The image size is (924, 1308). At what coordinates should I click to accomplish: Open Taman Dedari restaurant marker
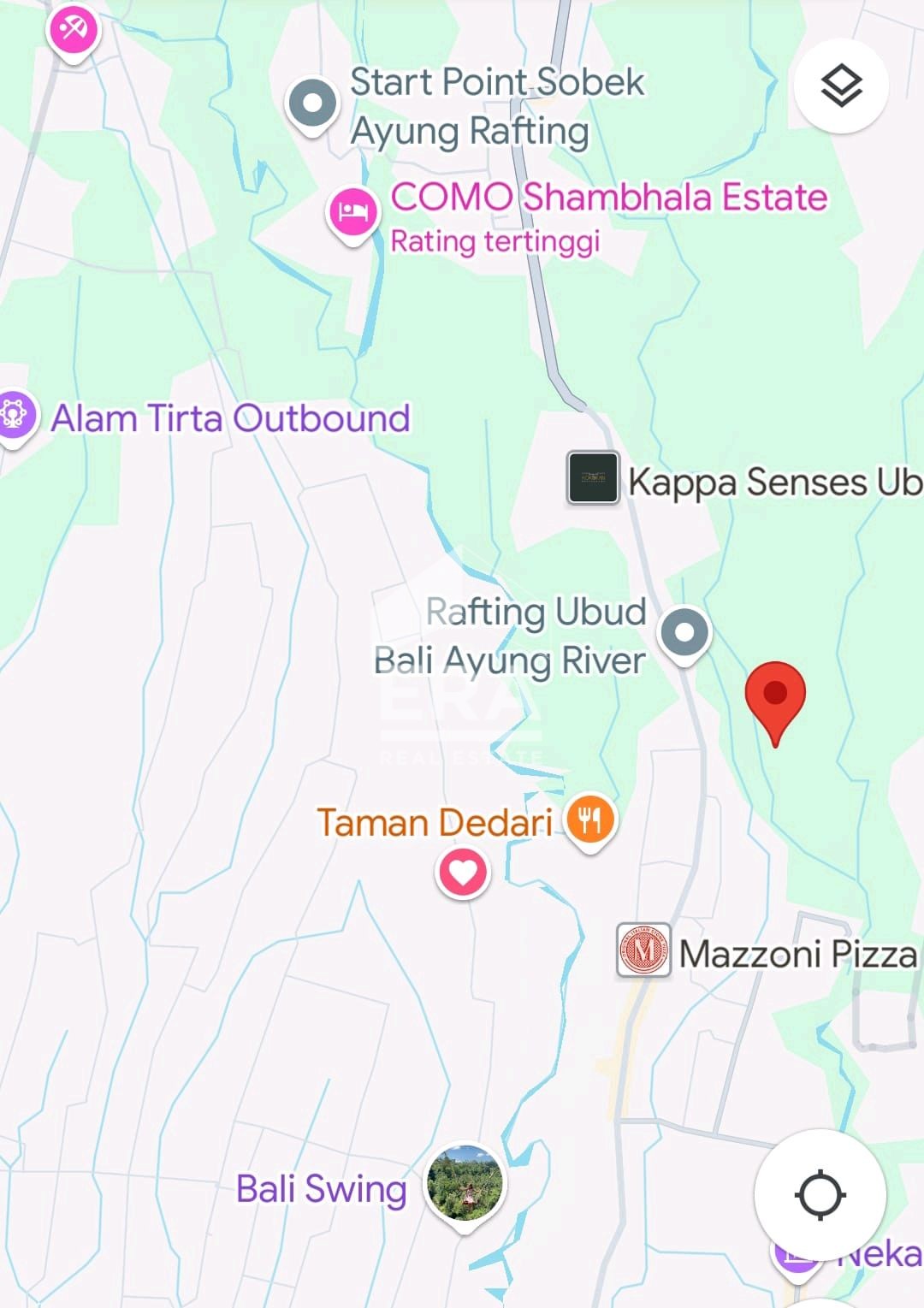590,820
